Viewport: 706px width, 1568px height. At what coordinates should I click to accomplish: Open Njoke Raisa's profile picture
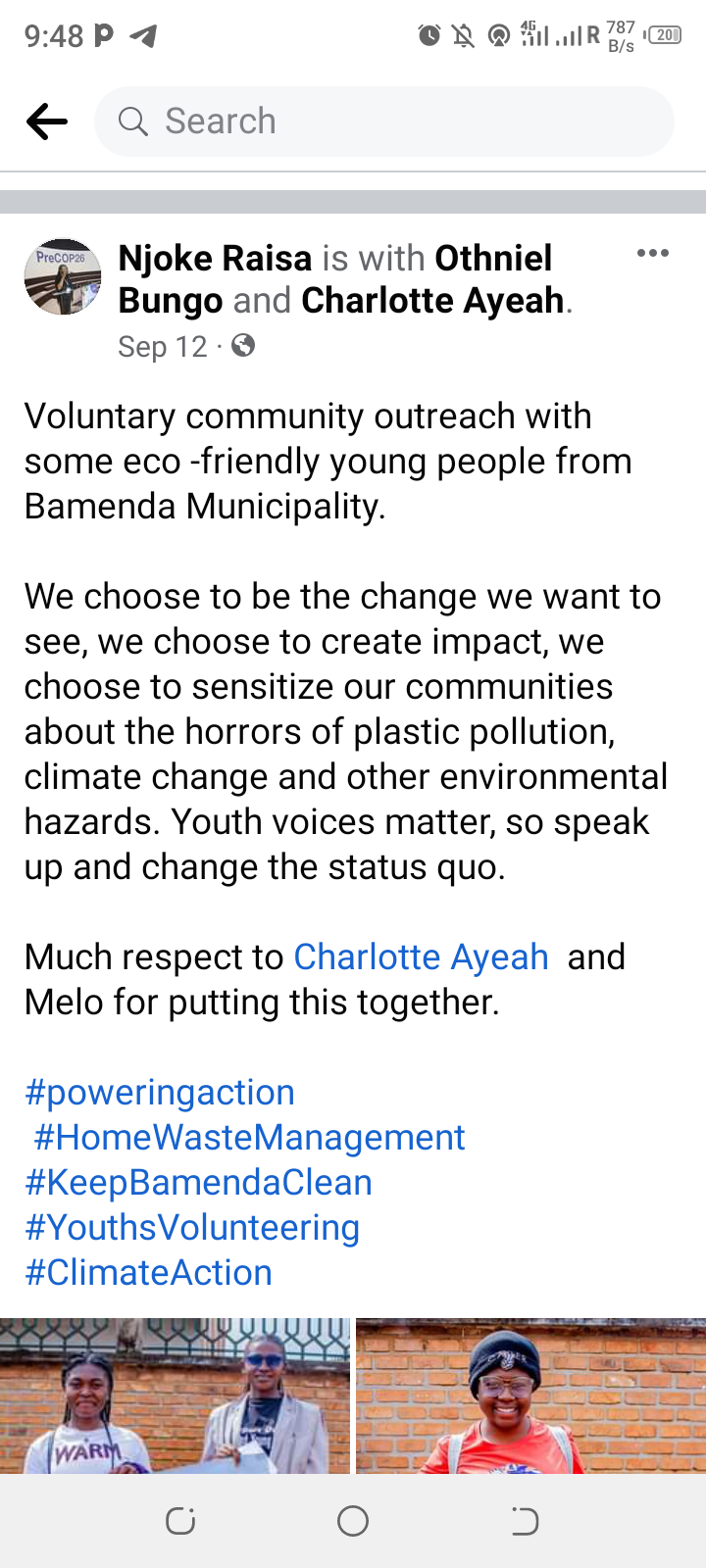pos(63,276)
